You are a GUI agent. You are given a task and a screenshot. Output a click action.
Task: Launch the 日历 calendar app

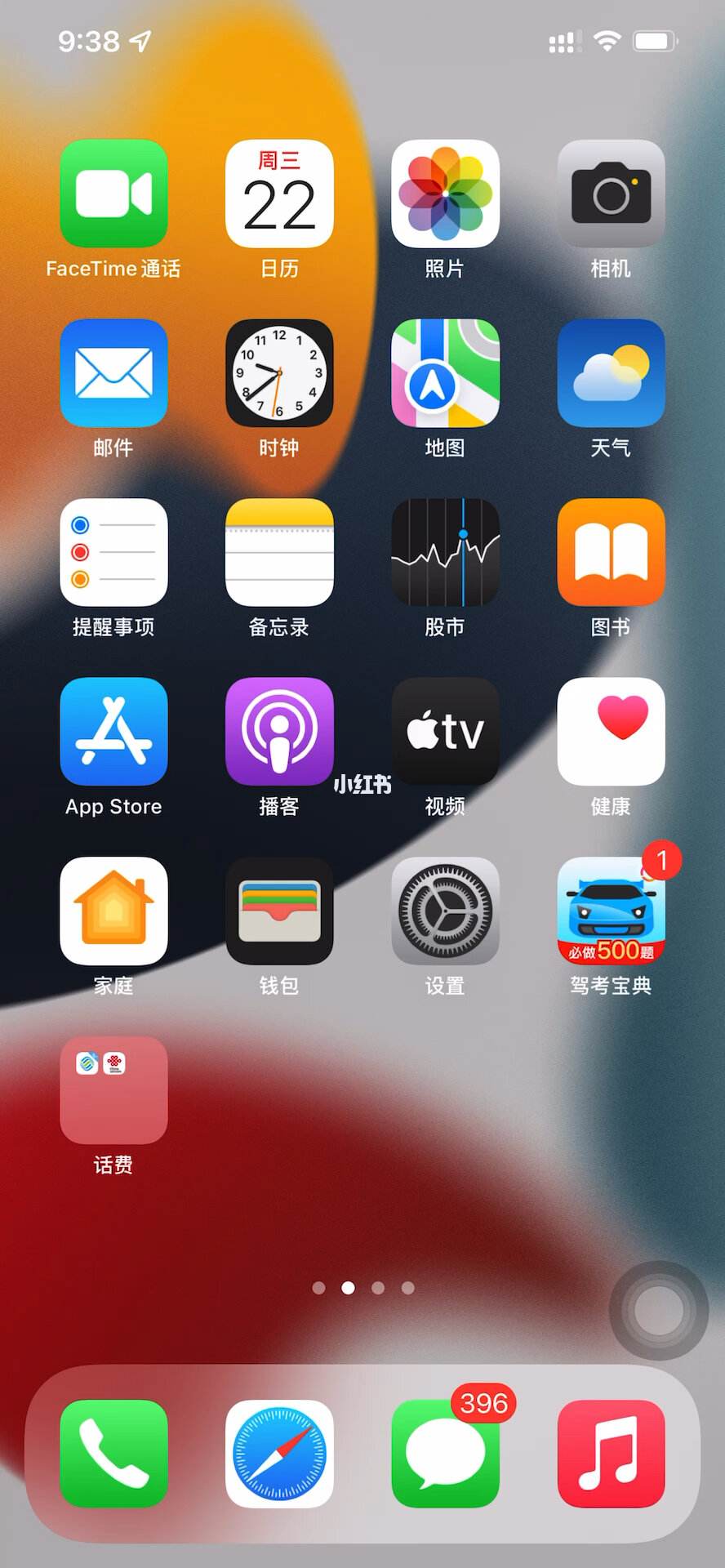[279, 194]
